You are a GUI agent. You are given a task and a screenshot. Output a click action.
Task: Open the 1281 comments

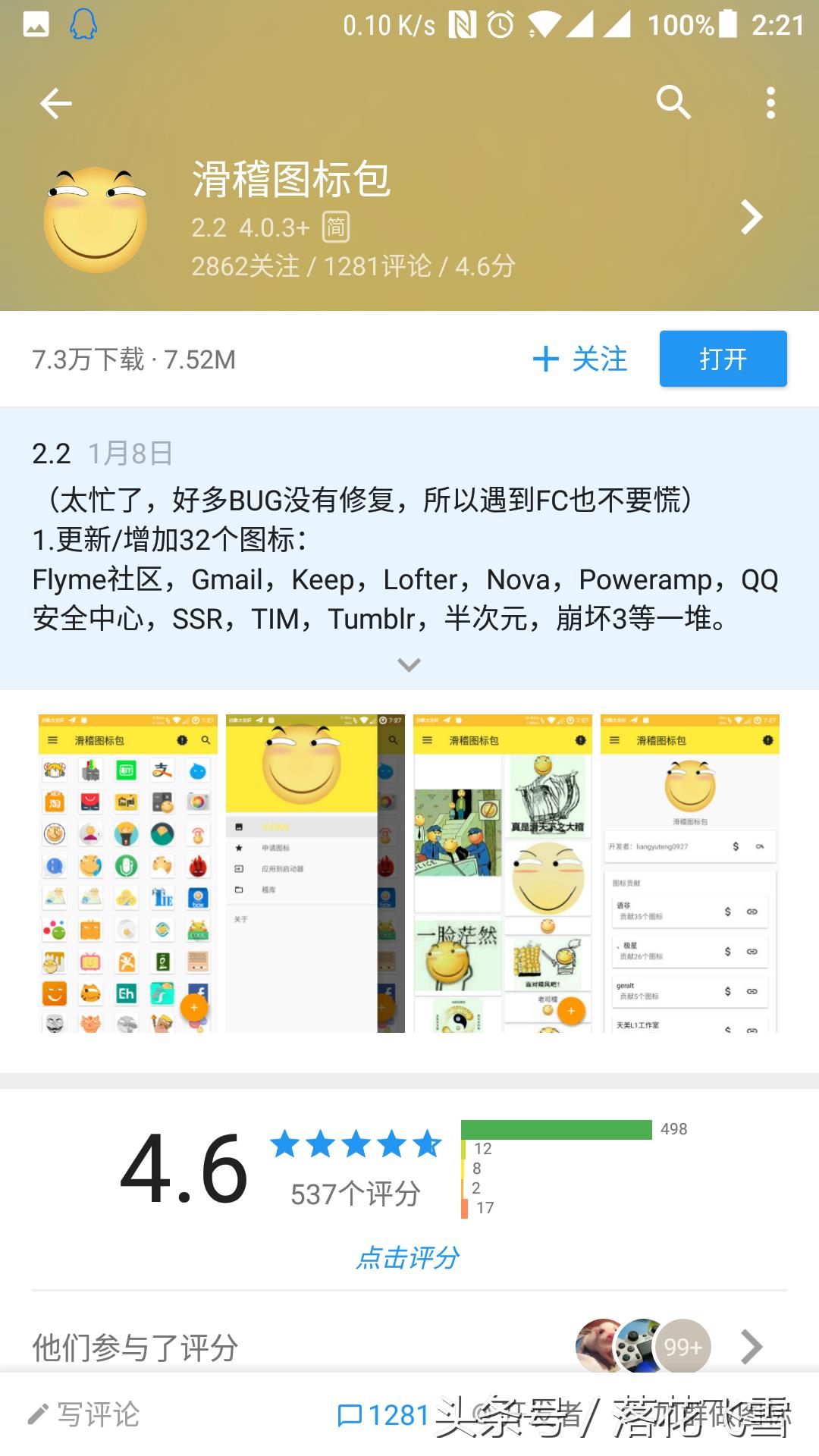tap(384, 1415)
